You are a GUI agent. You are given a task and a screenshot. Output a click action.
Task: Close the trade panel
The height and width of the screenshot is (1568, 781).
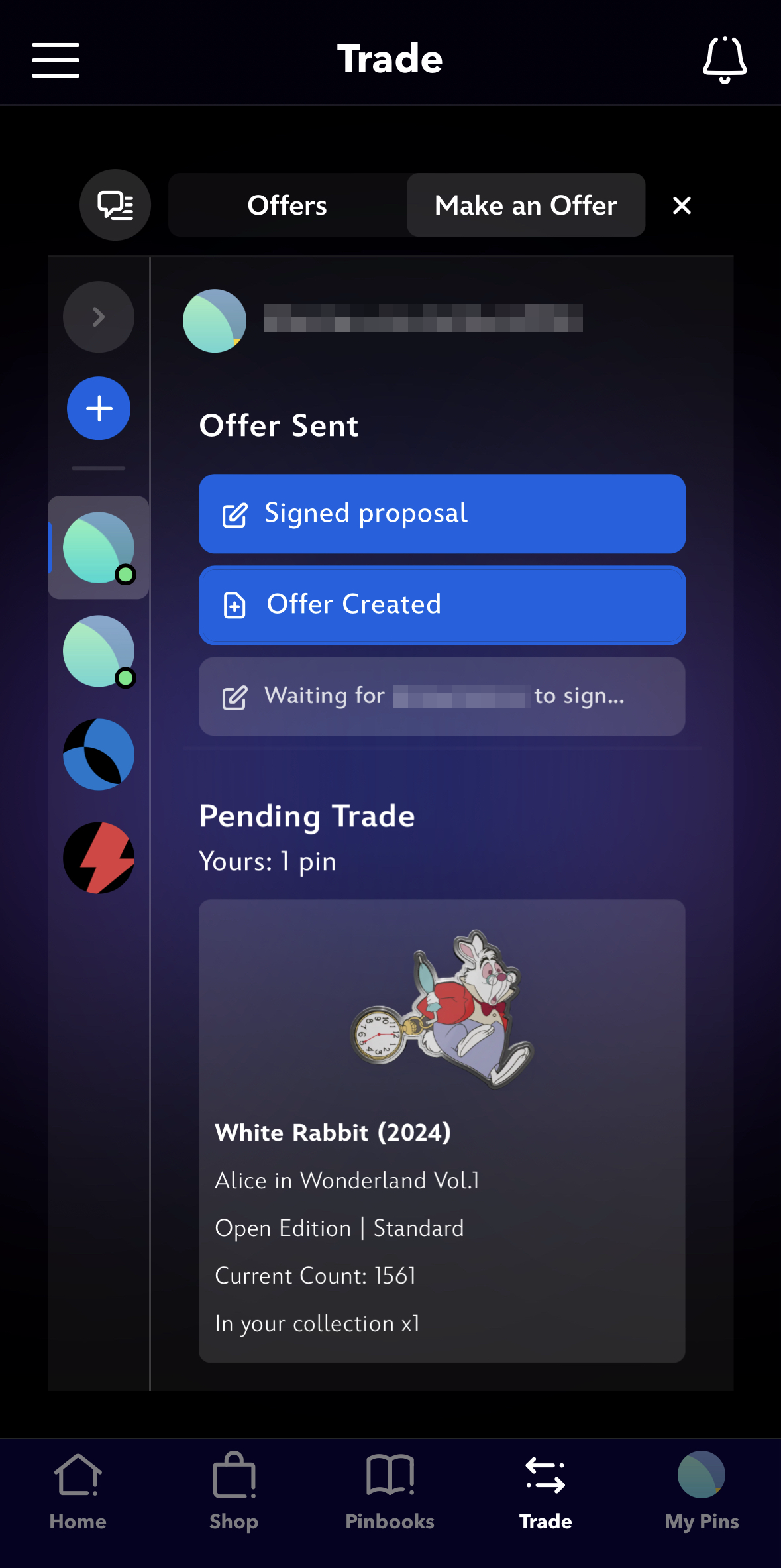pyautogui.click(x=682, y=205)
